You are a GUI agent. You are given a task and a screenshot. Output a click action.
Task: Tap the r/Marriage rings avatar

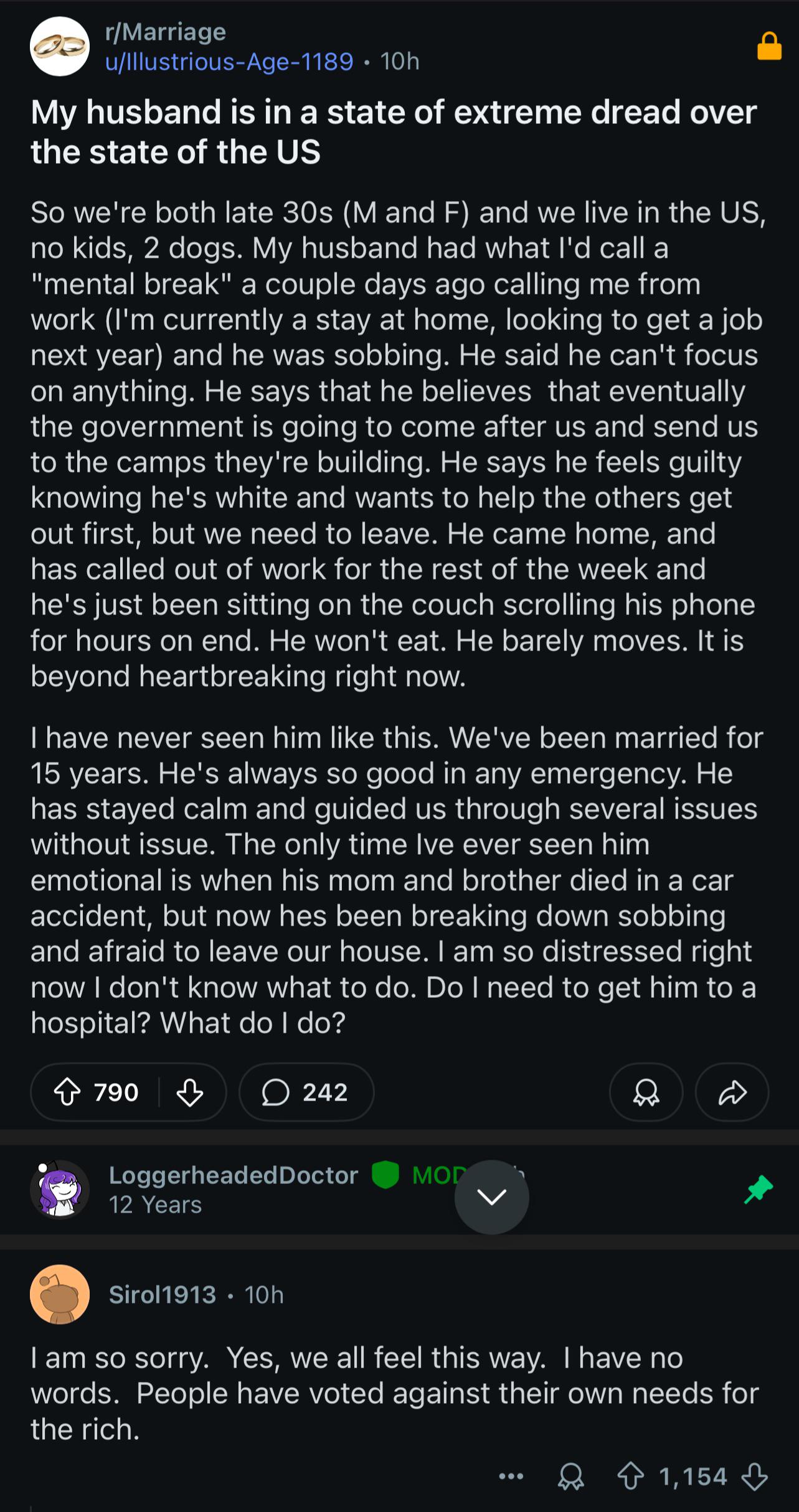pos(60,47)
